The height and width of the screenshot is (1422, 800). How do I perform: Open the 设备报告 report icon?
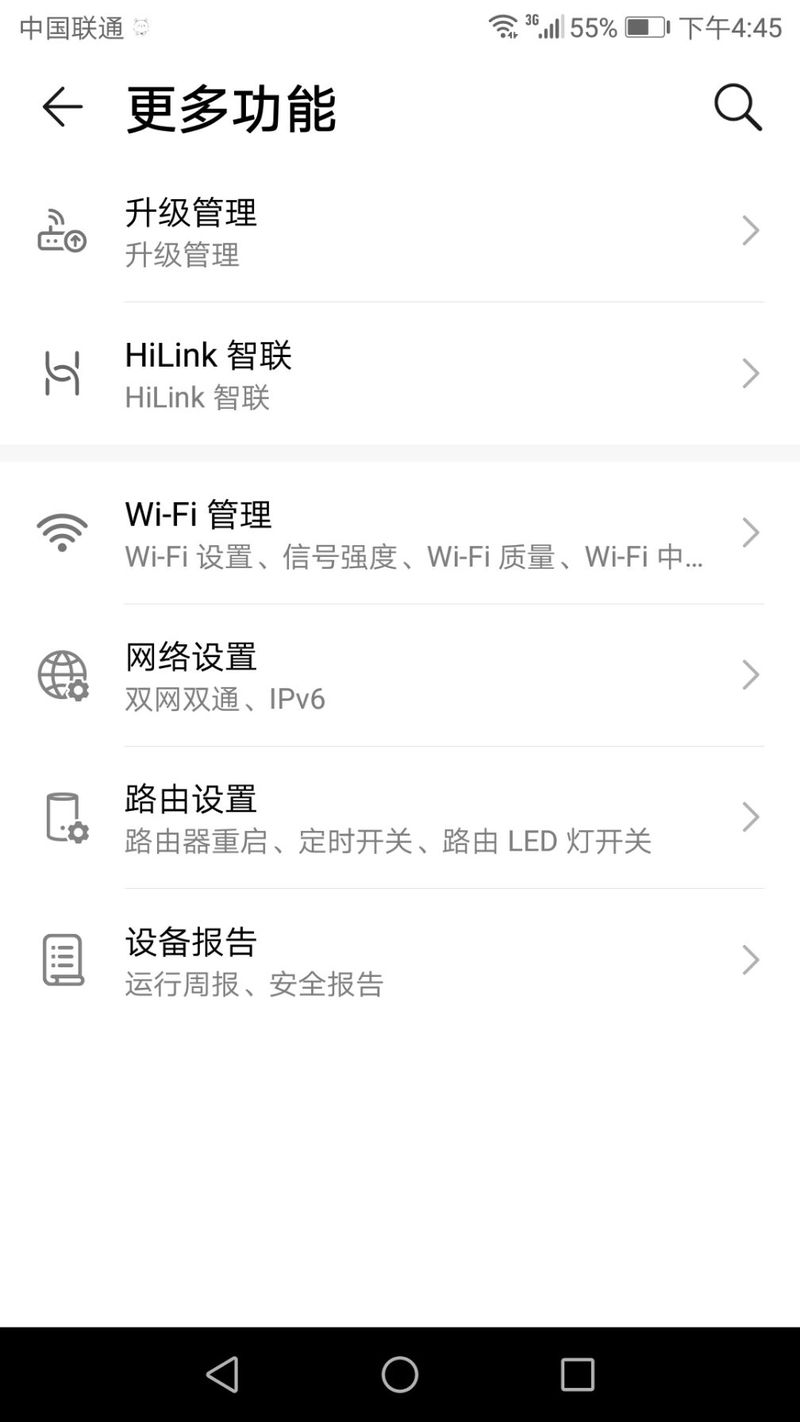click(62, 958)
